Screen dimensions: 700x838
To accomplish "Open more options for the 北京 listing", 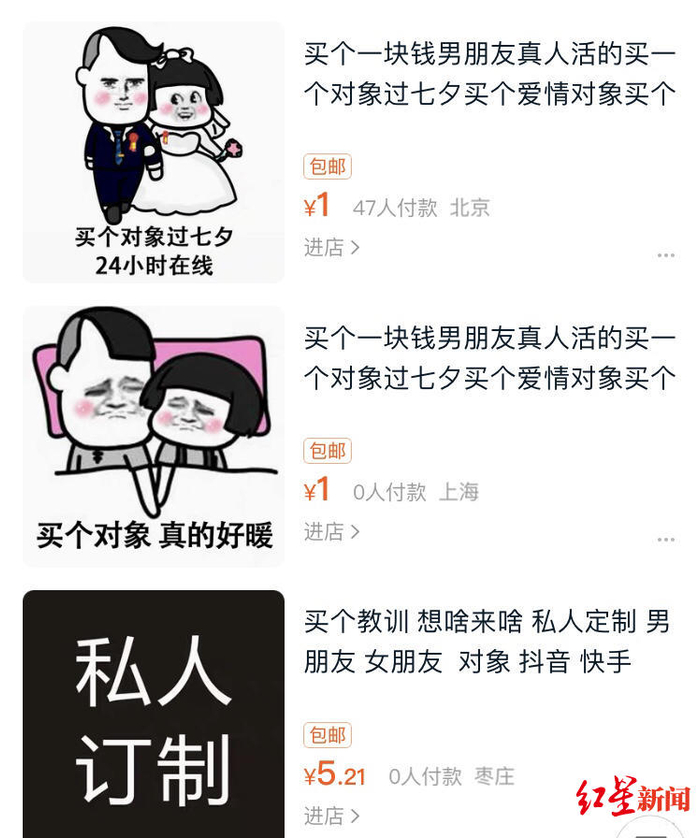I will 665,256.
